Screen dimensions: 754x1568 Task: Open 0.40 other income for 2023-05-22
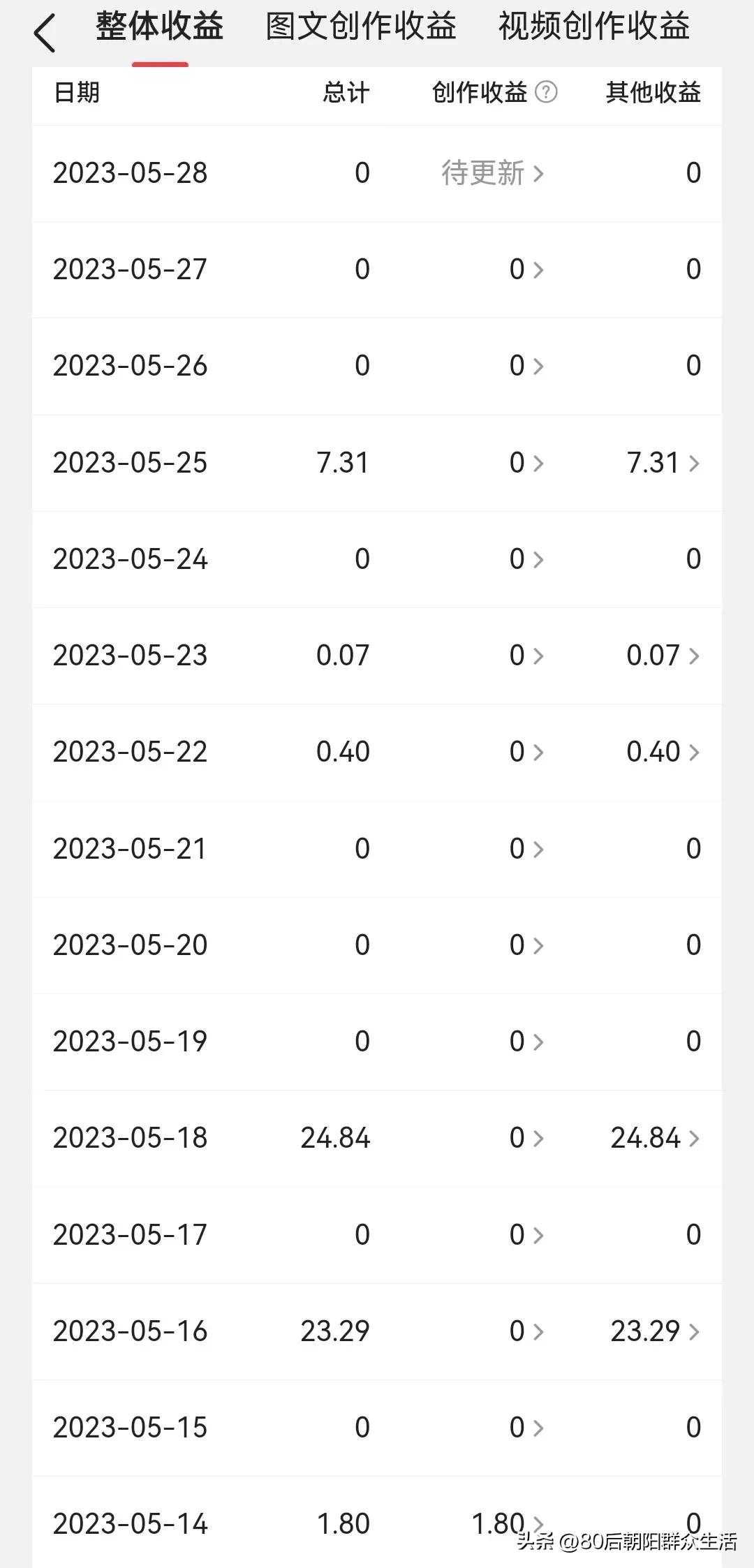(x=663, y=752)
